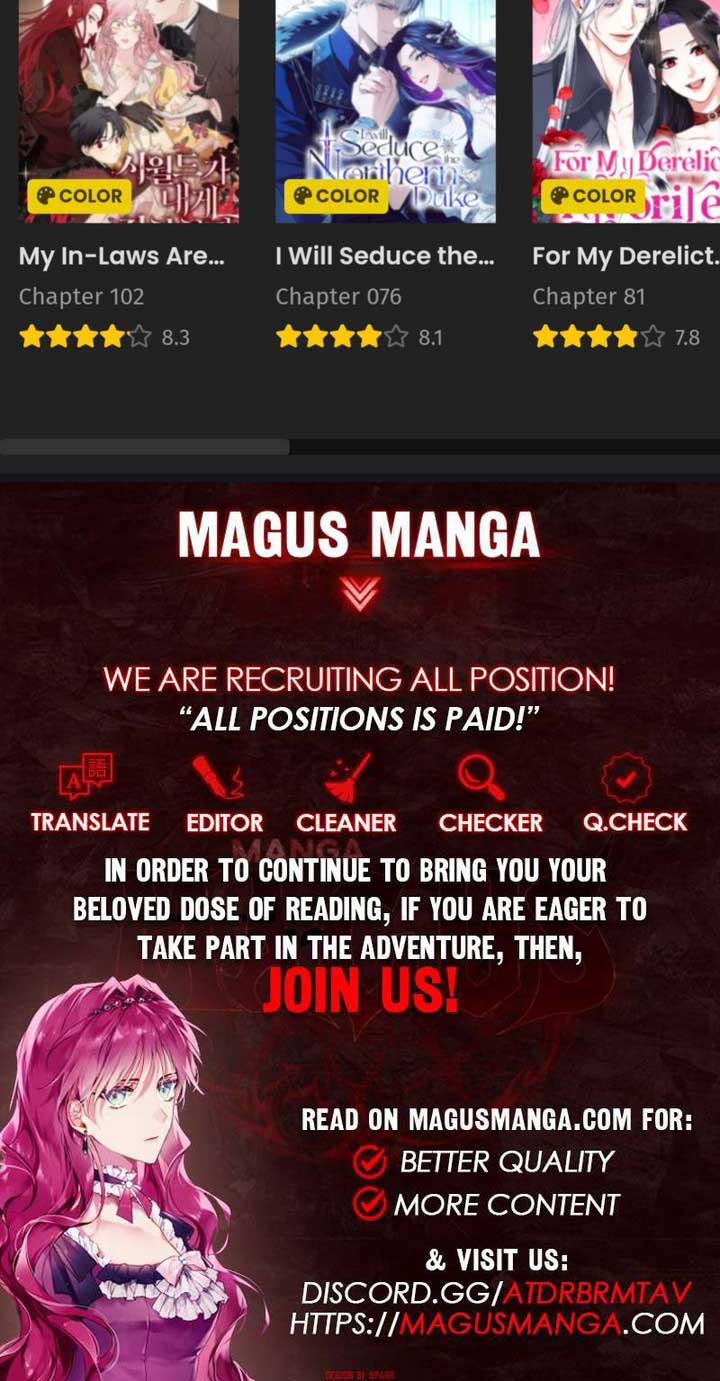Open the My In-Laws Are... manga cover
720x1381 pixels.
click(129, 111)
